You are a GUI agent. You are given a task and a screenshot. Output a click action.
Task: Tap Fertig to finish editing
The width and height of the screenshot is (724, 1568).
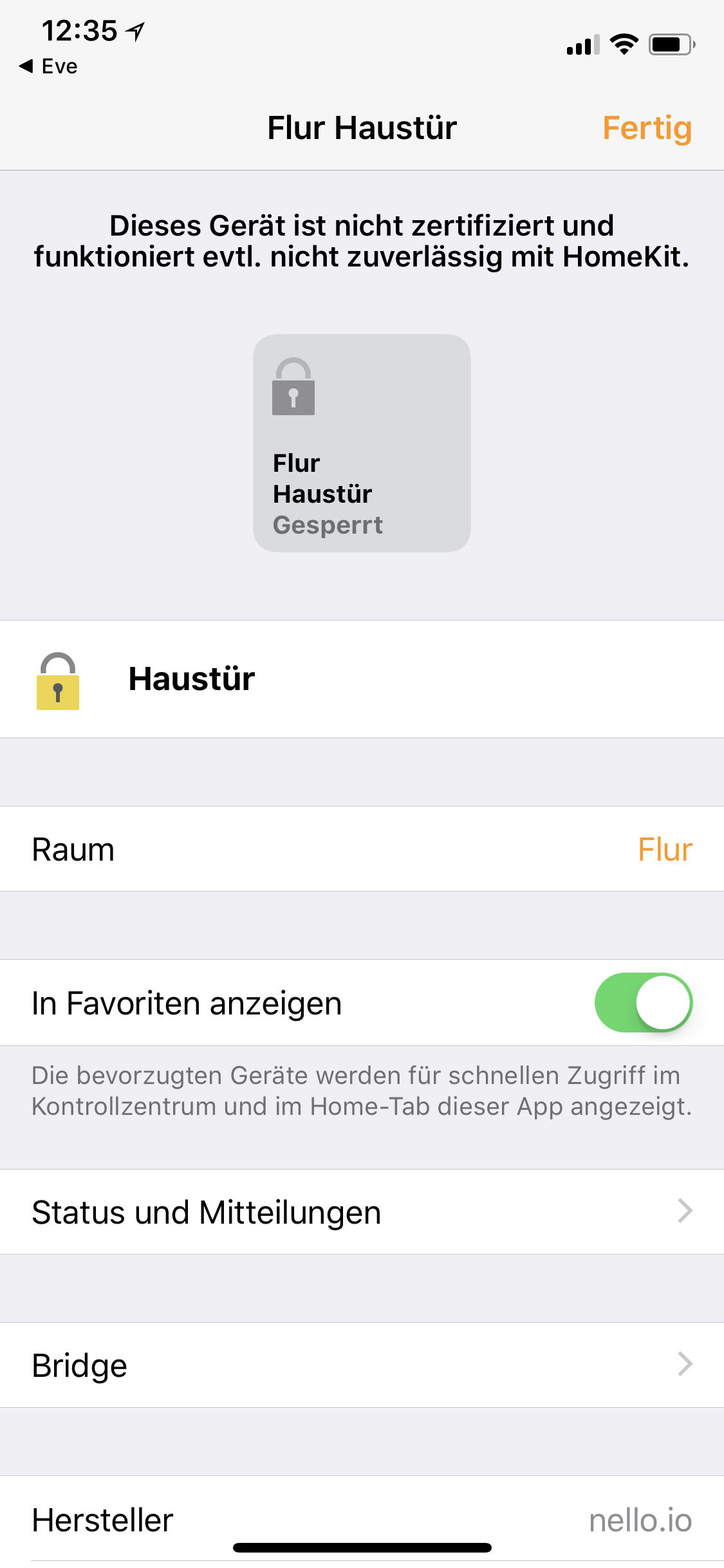click(x=647, y=128)
